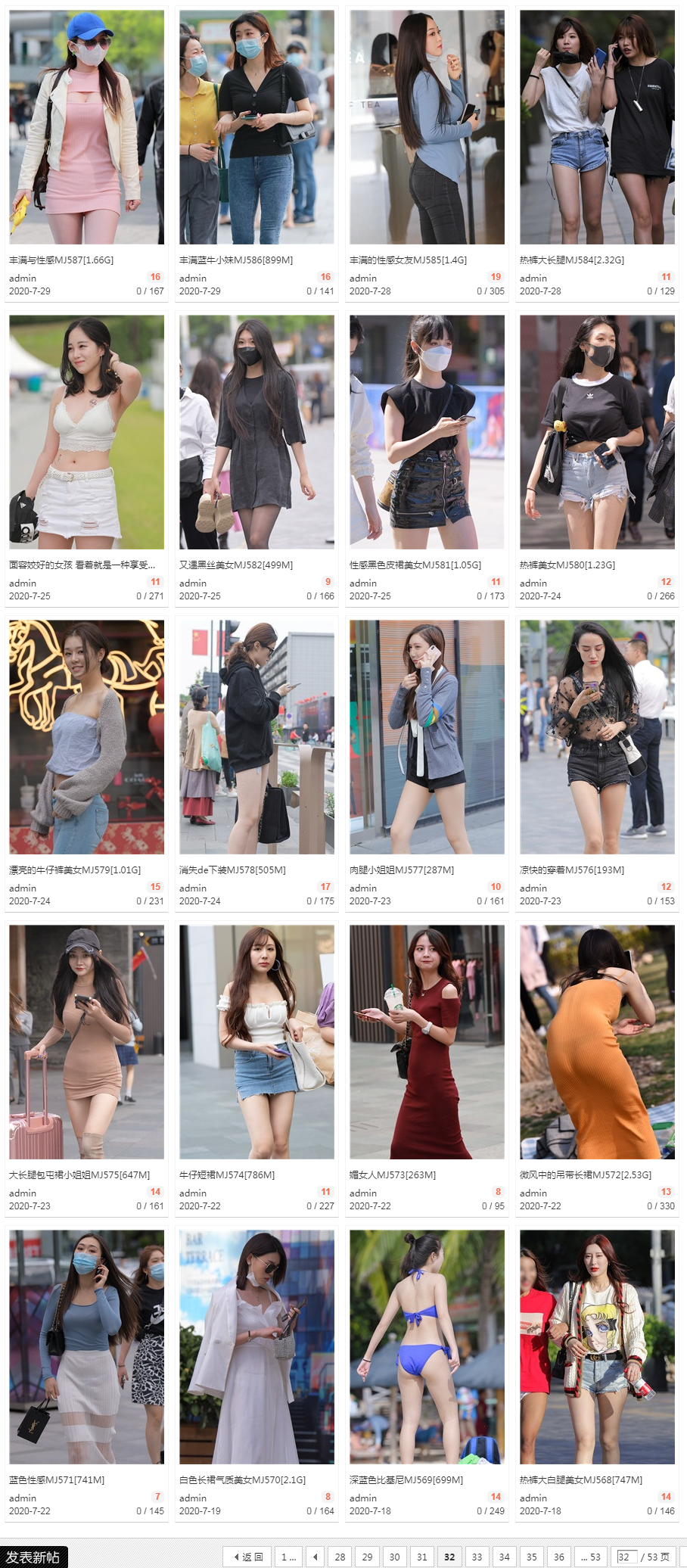The width and height of the screenshot is (687, 1568).
Task: Focus the page number input field
Action: 627,1557
